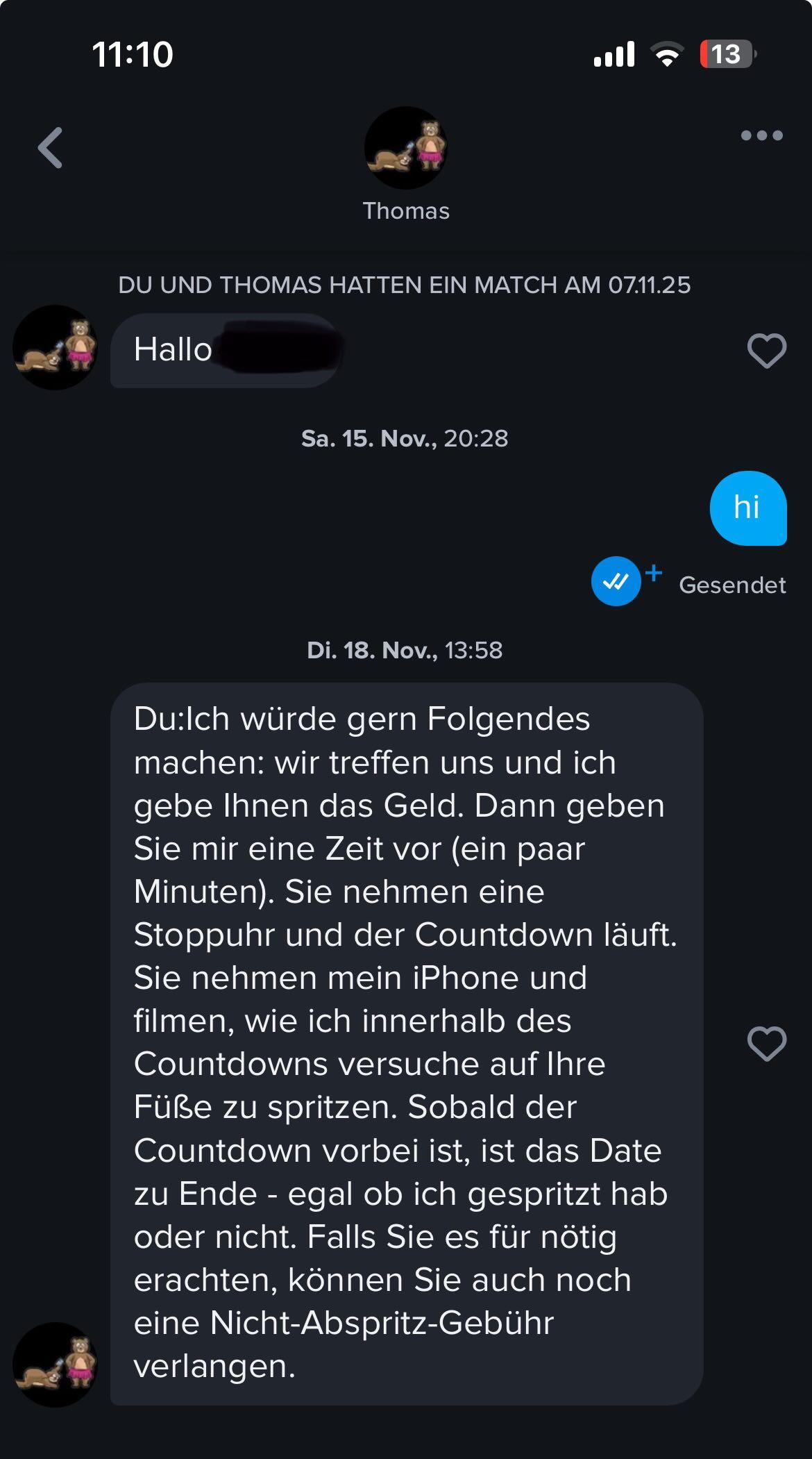The image size is (812, 1459).
Task: Like the long message about the countdown
Action: [766, 1043]
